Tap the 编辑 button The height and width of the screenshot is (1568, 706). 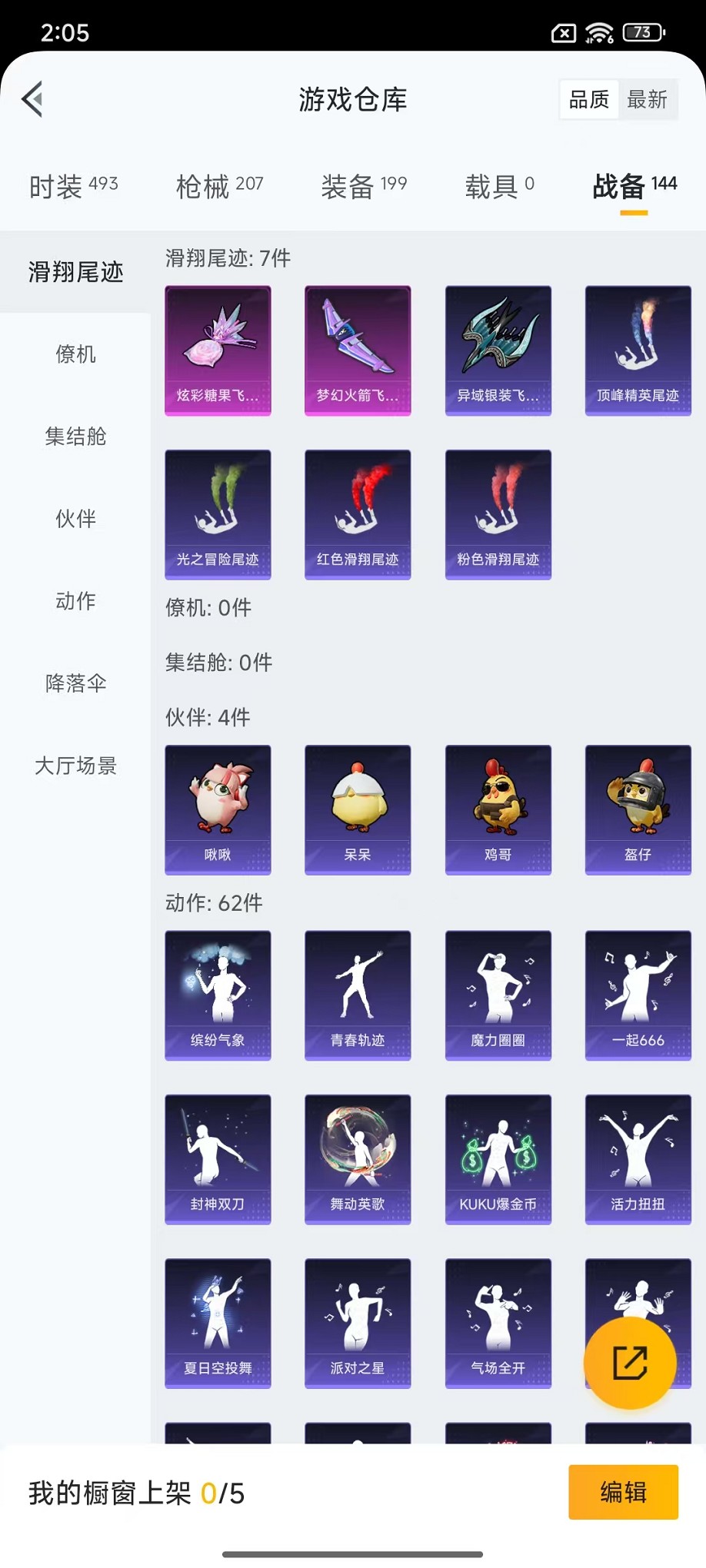coord(623,1492)
